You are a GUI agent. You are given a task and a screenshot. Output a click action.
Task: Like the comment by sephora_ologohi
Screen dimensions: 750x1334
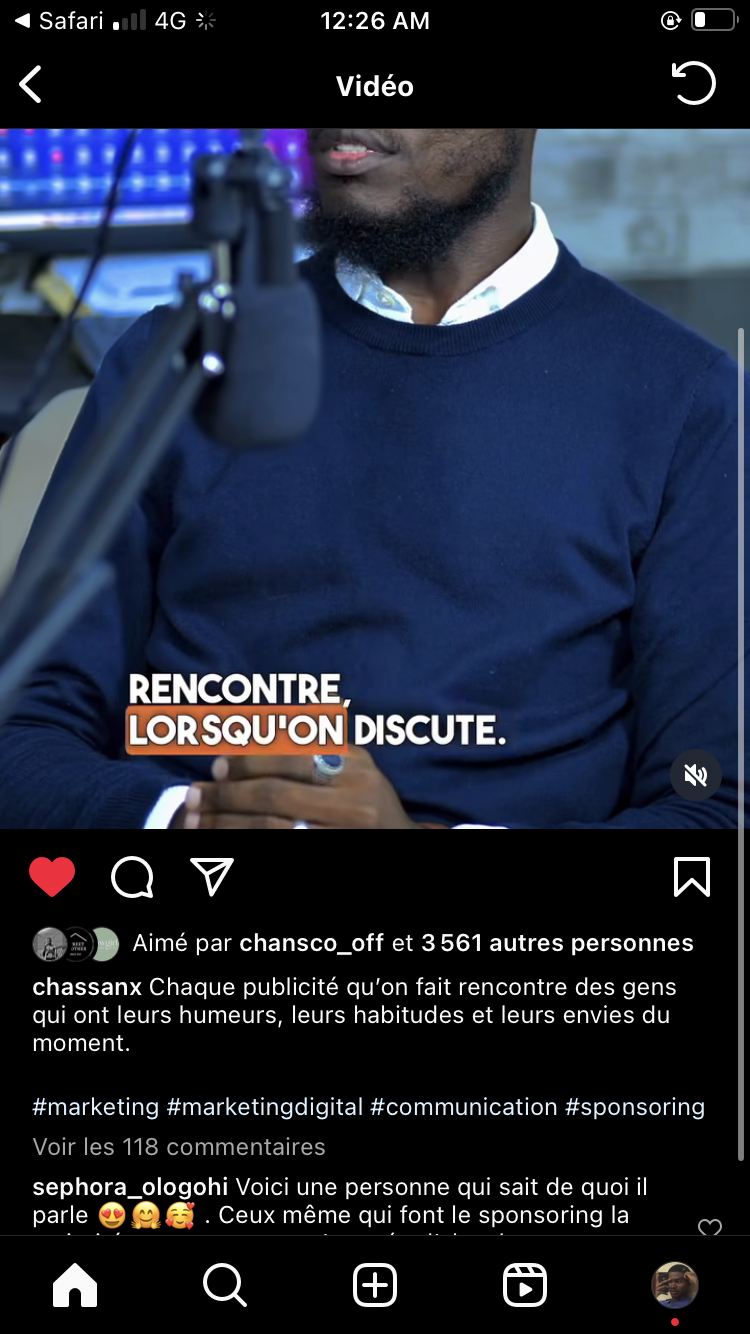coord(710,1227)
